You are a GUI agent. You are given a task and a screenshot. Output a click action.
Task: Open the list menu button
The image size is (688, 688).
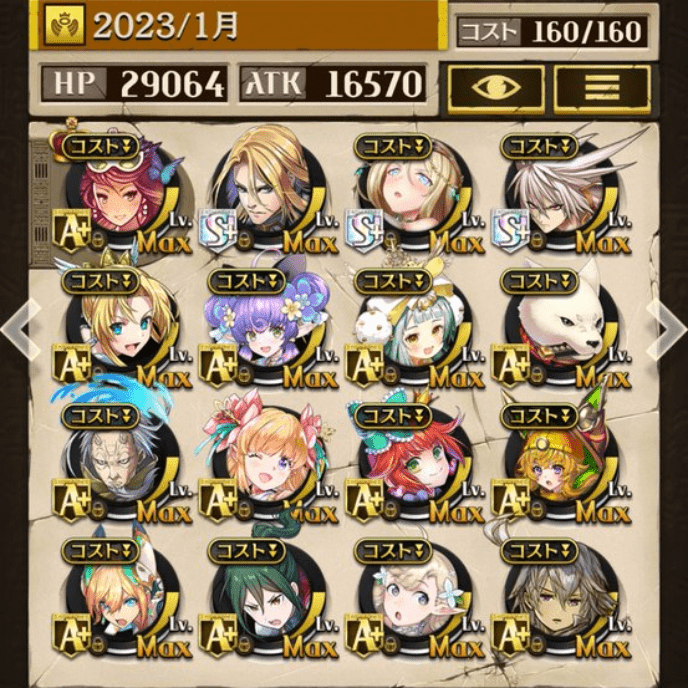tap(601, 88)
